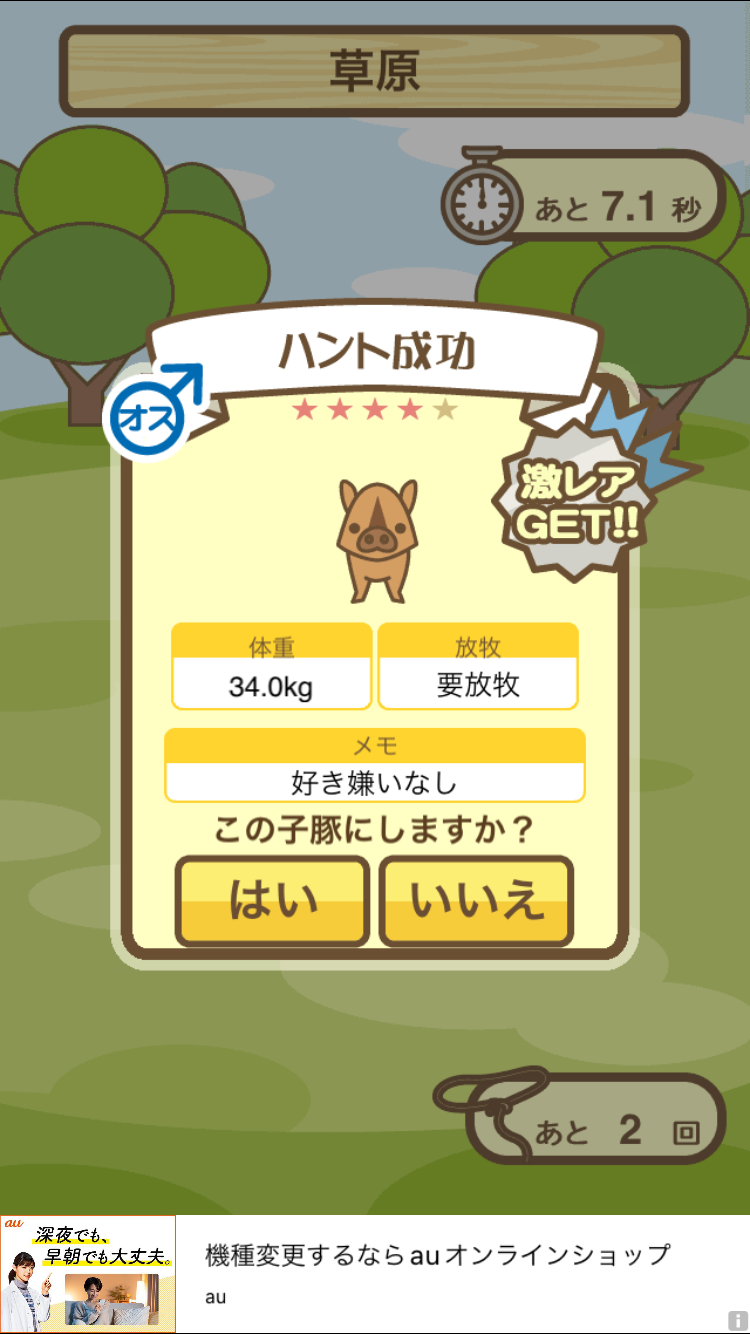Viewport: 750px width, 1334px height.
Task: Decline this piglet with いいえ
Action: (476, 901)
